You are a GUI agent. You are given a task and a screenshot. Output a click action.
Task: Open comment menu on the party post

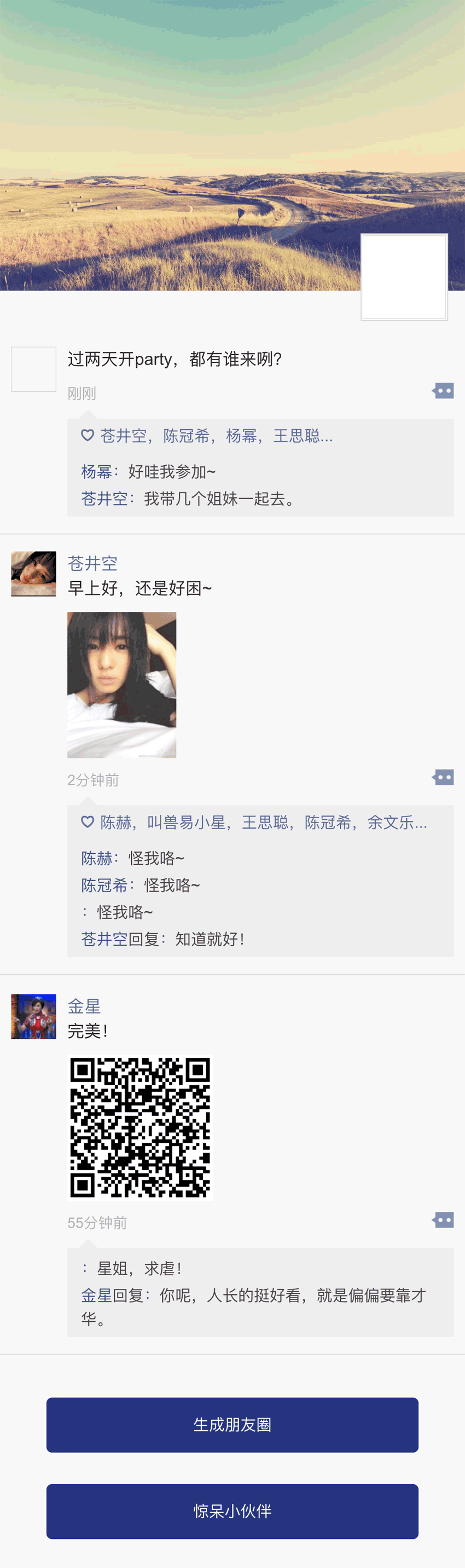pyautogui.click(x=443, y=391)
